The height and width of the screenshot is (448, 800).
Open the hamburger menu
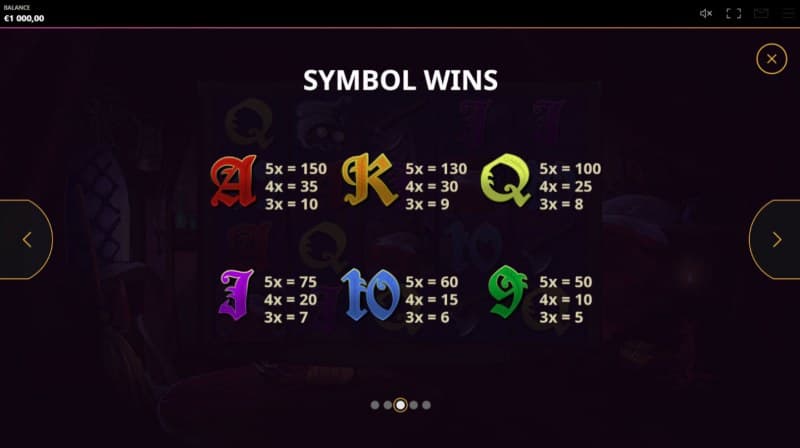click(x=788, y=13)
